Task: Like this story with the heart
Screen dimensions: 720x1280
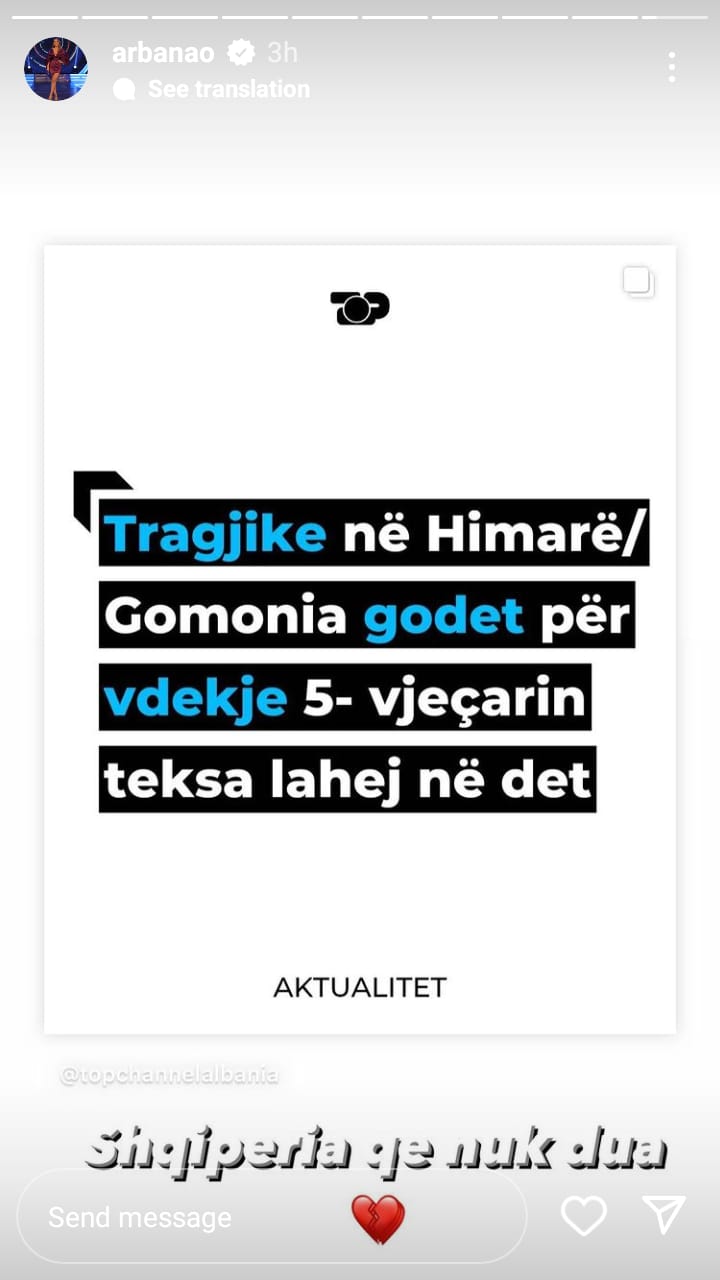Action: [584, 1216]
